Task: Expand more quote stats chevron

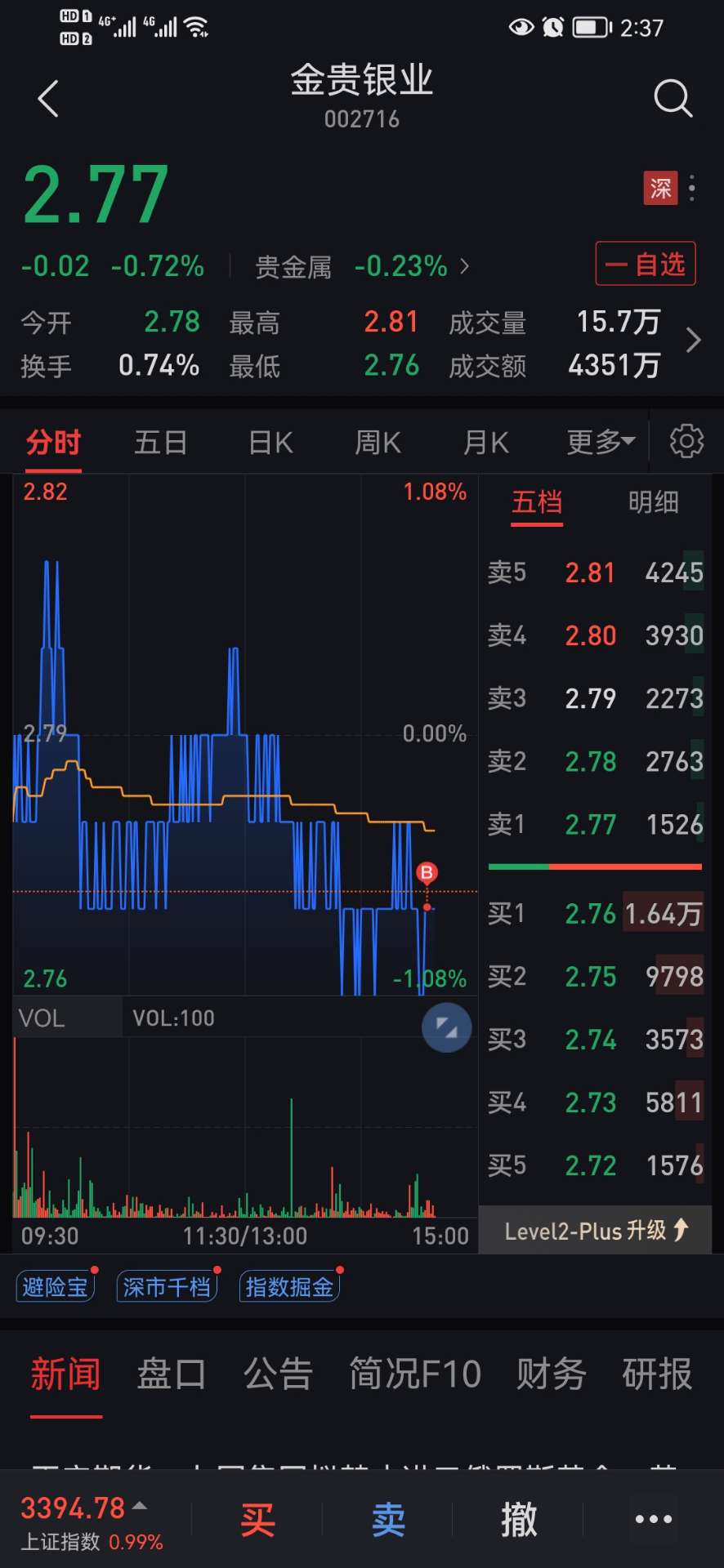Action: click(x=693, y=341)
